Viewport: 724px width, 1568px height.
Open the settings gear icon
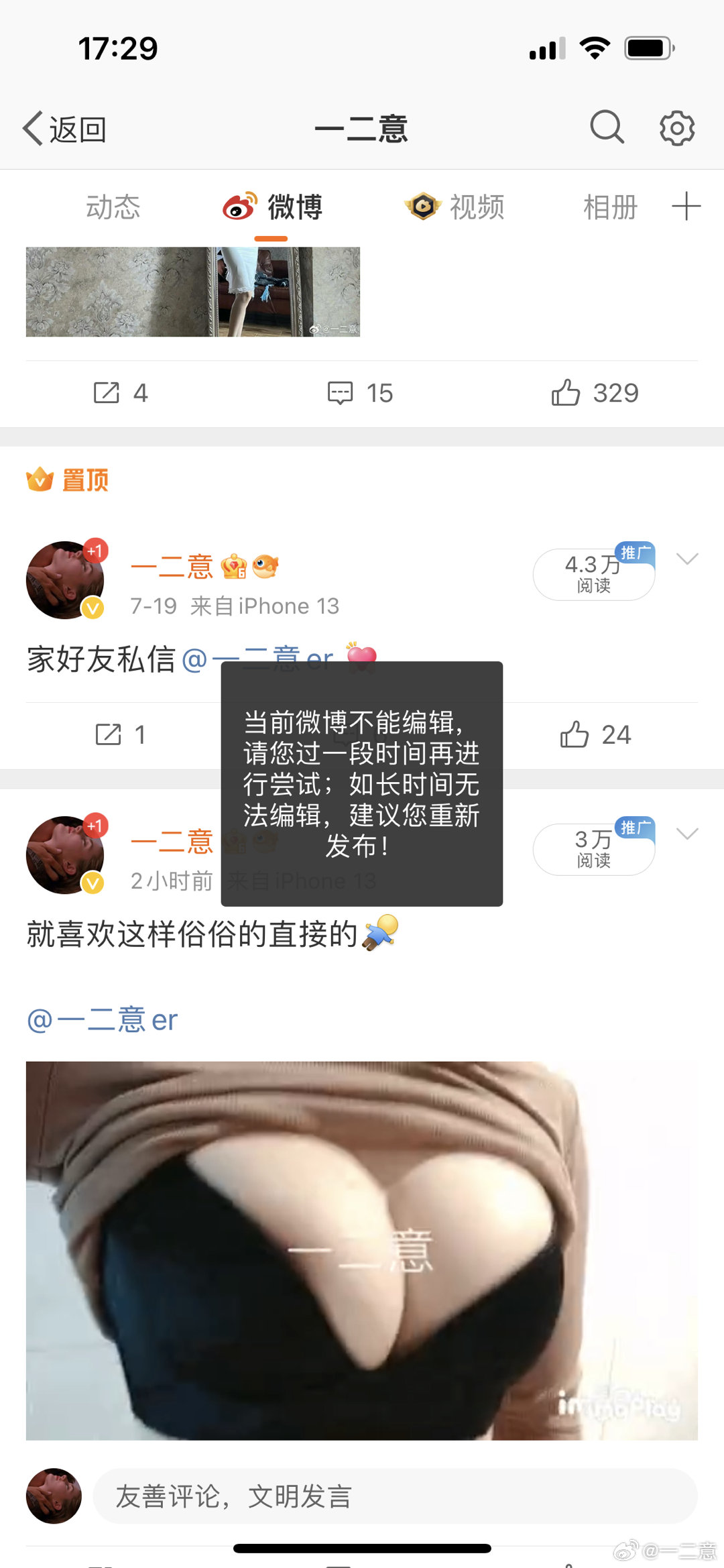(676, 128)
